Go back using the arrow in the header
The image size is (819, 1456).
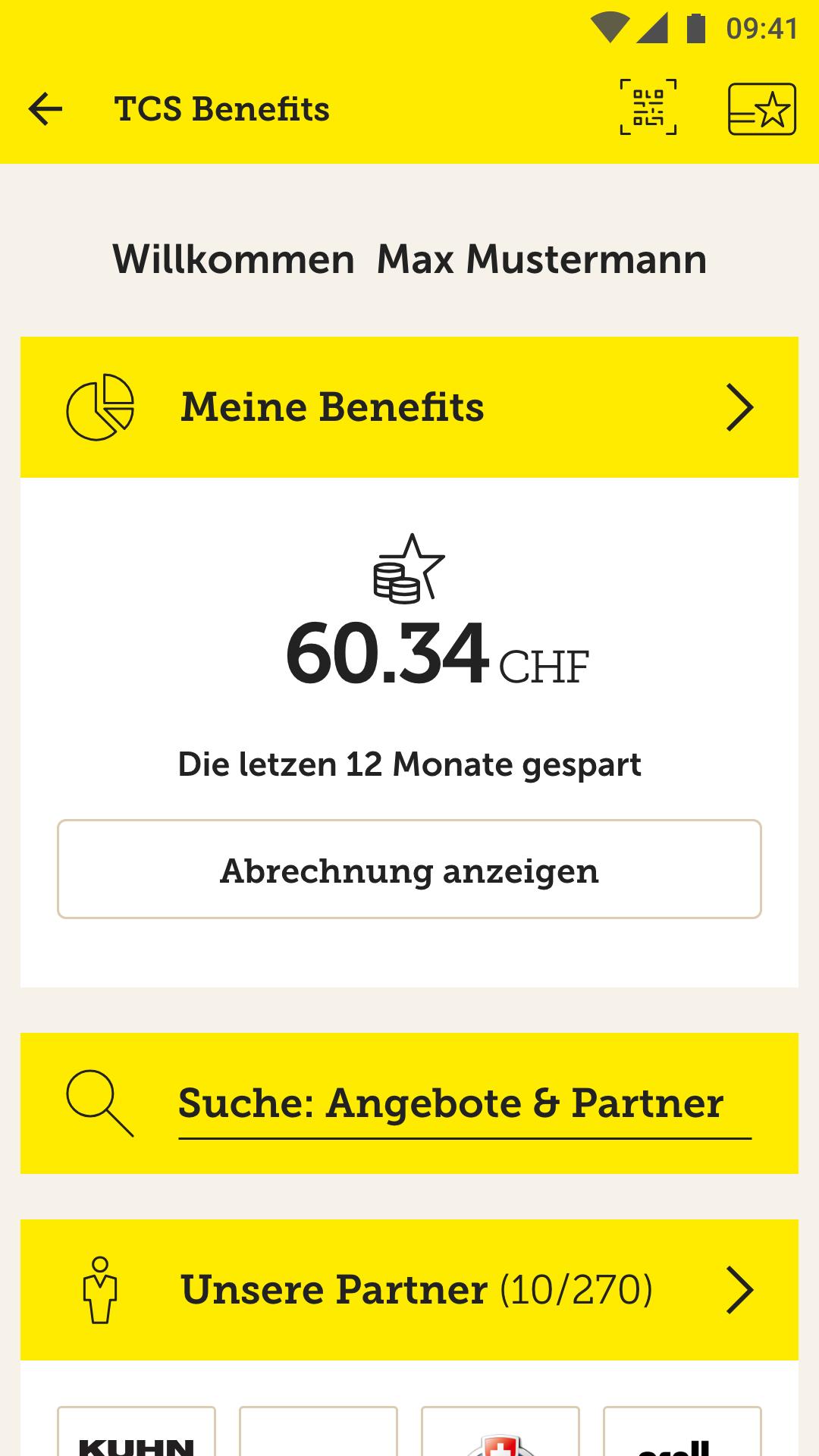(x=45, y=109)
